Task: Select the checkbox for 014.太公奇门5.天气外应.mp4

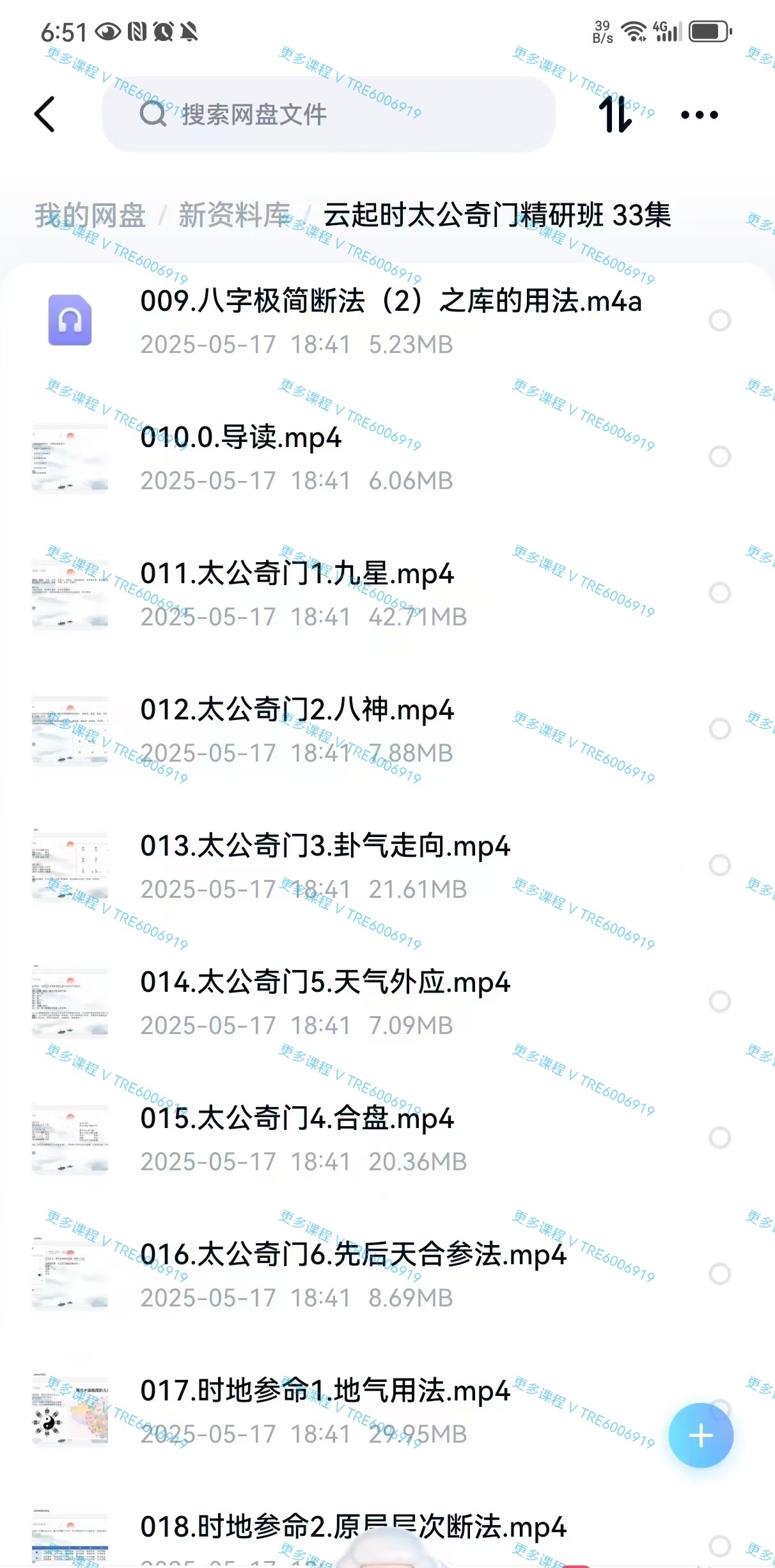Action: pyautogui.click(x=719, y=1001)
